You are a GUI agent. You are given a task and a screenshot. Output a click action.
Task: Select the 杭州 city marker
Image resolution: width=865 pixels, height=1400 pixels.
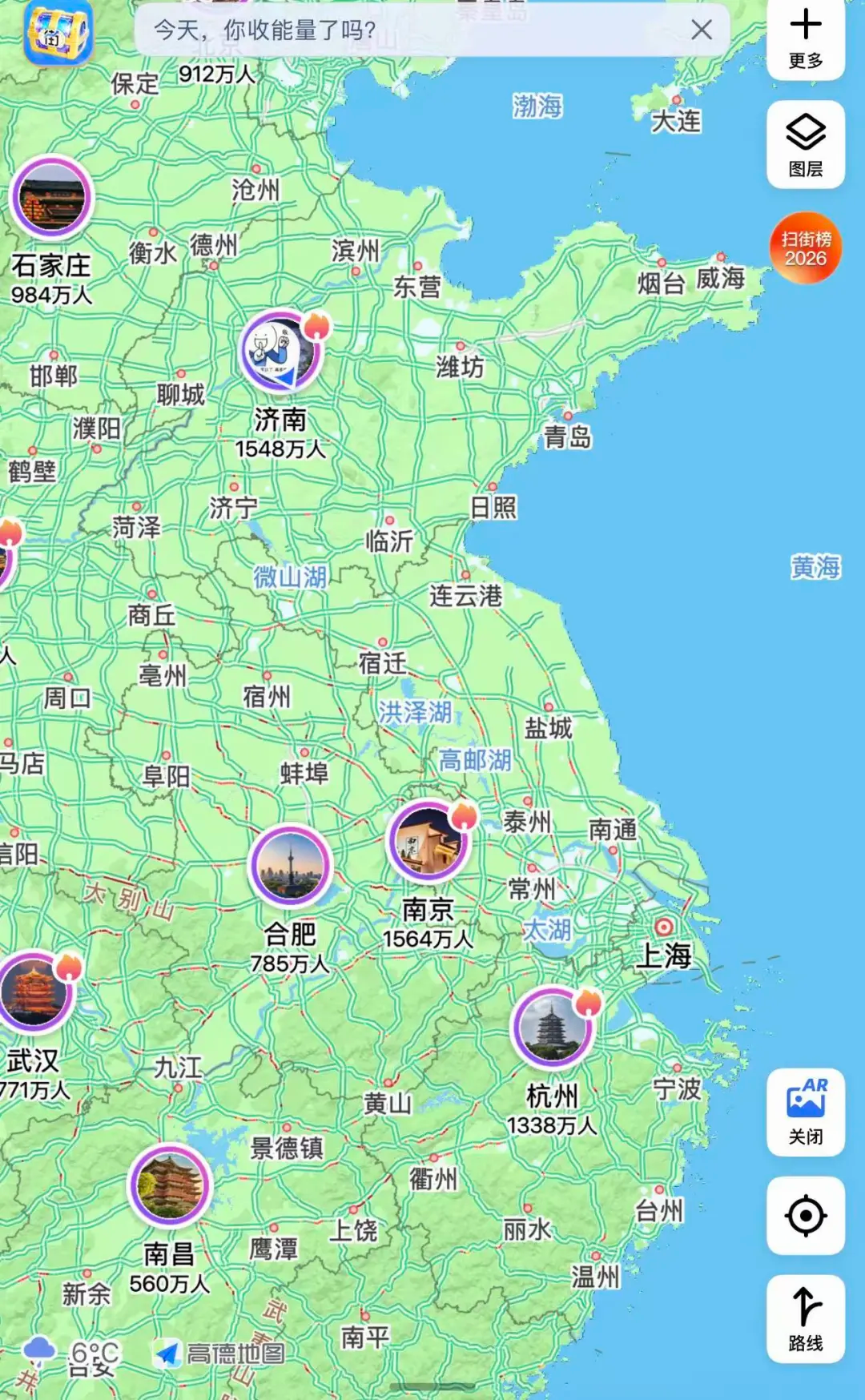[x=552, y=1028]
